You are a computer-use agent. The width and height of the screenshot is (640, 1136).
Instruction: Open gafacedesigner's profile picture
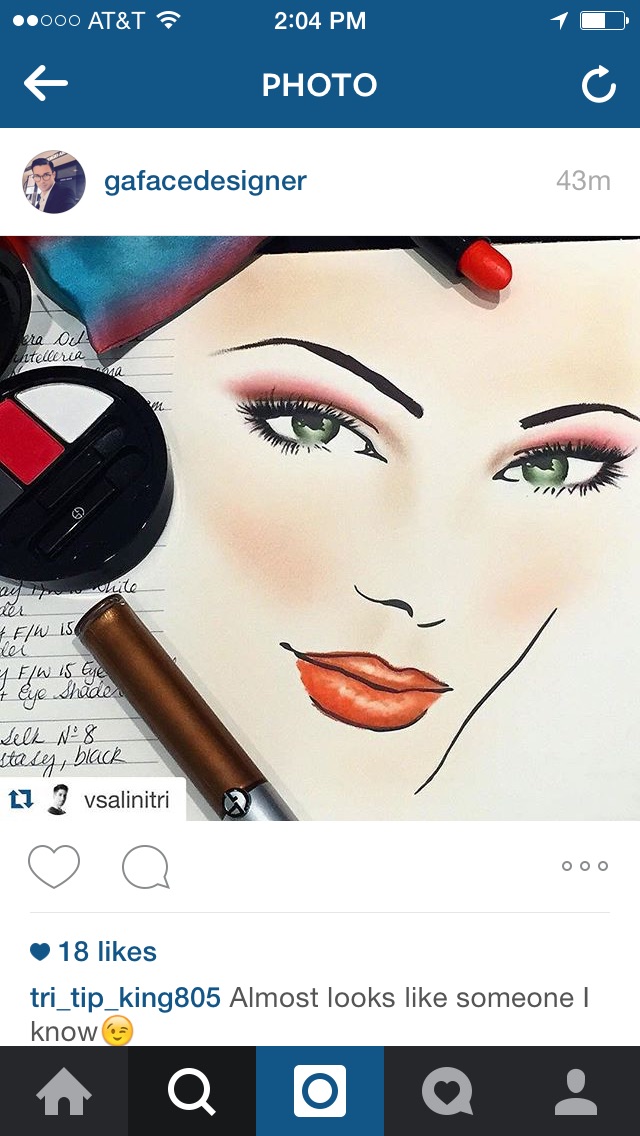[54, 182]
